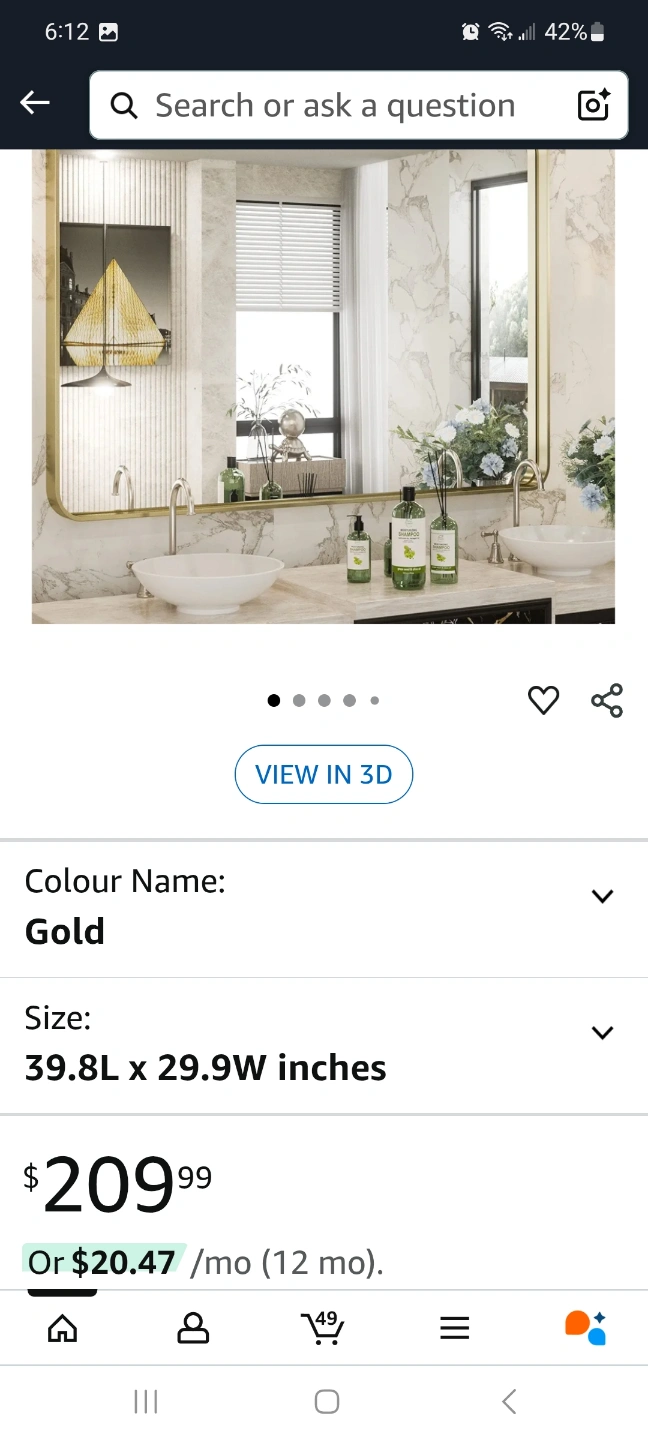The height and width of the screenshot is (1440, 648).
Task: Tap the VIEW IN 3D button
Action: click(324, 774)
